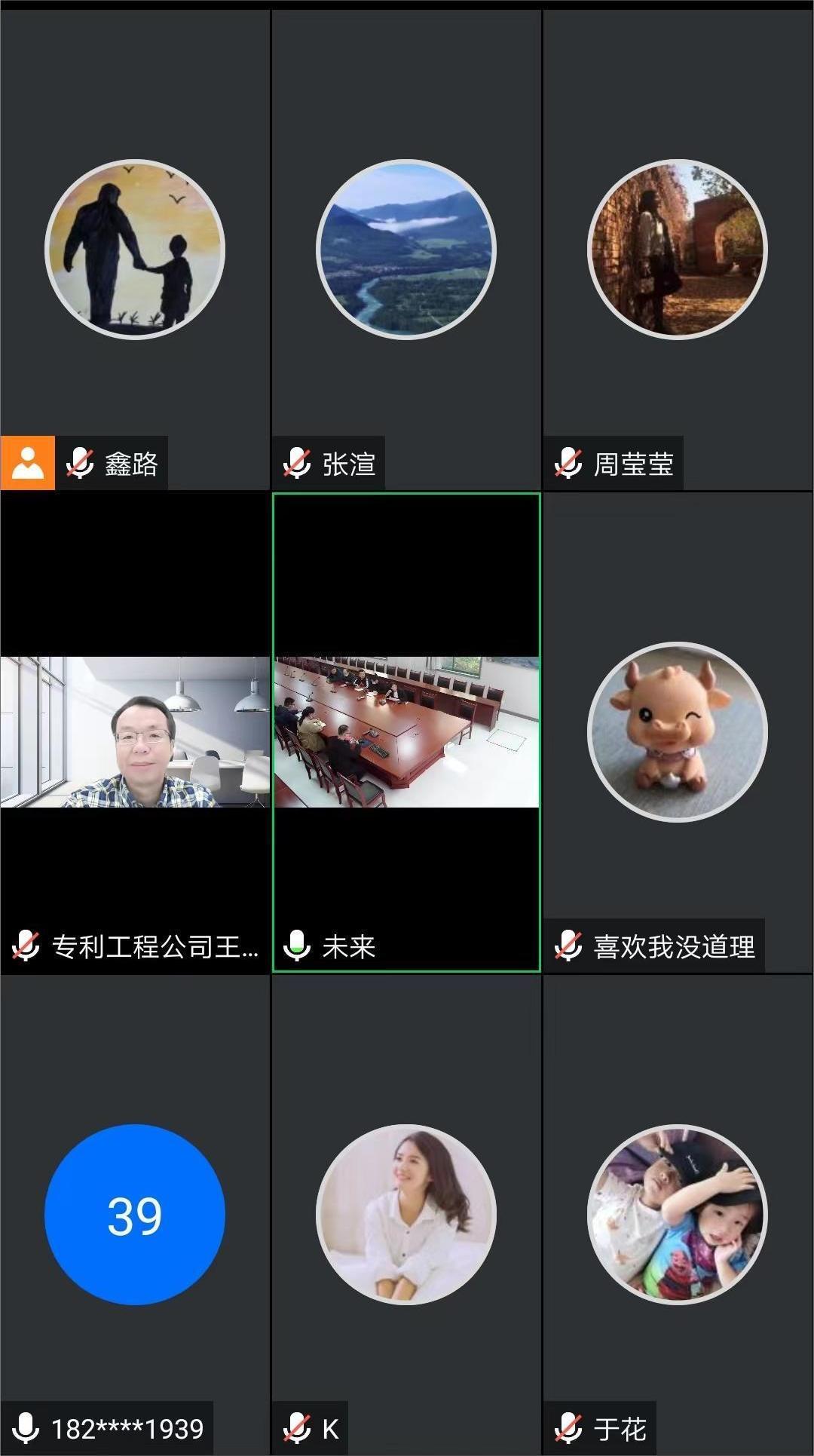Tap video tile of 专利工程公司王
The width and height of the screenshot is (814, 1456).
pos(135,732)
